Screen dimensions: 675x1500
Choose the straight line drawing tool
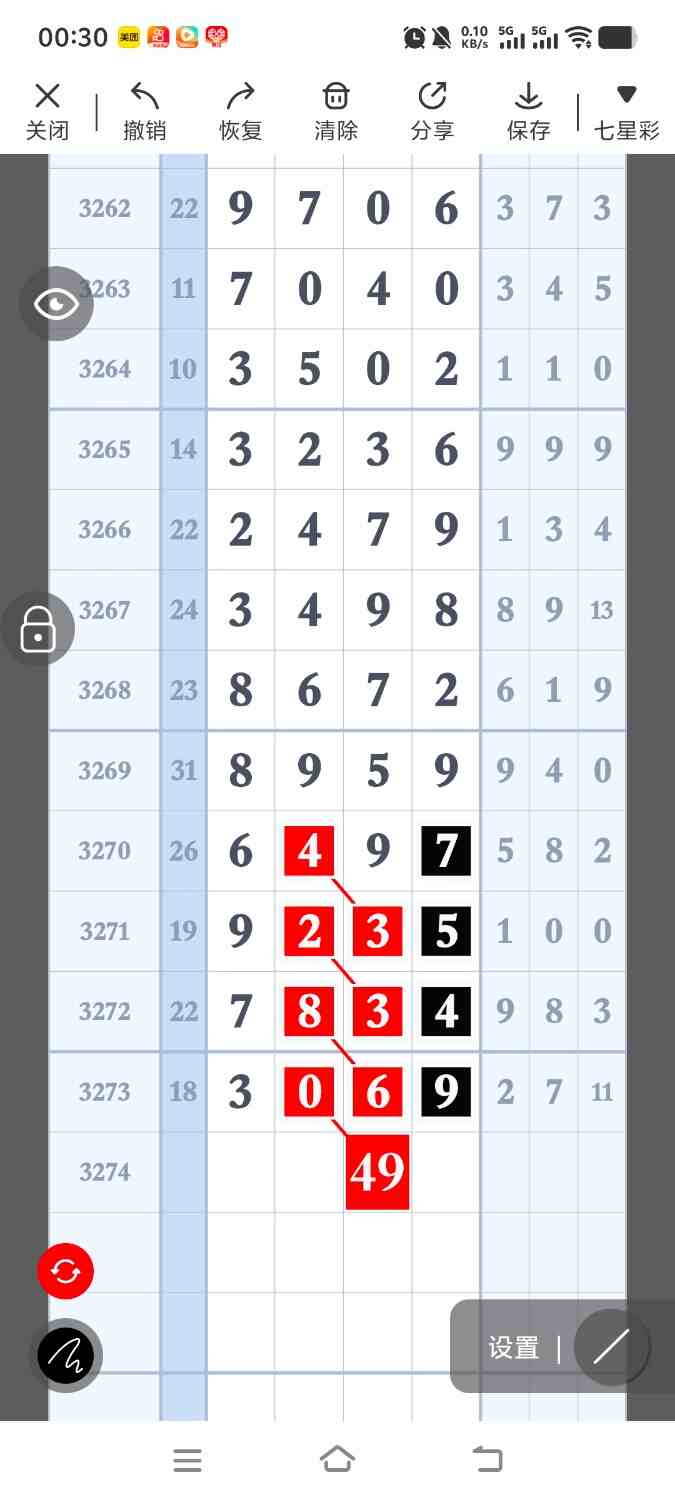[611, 1347]
